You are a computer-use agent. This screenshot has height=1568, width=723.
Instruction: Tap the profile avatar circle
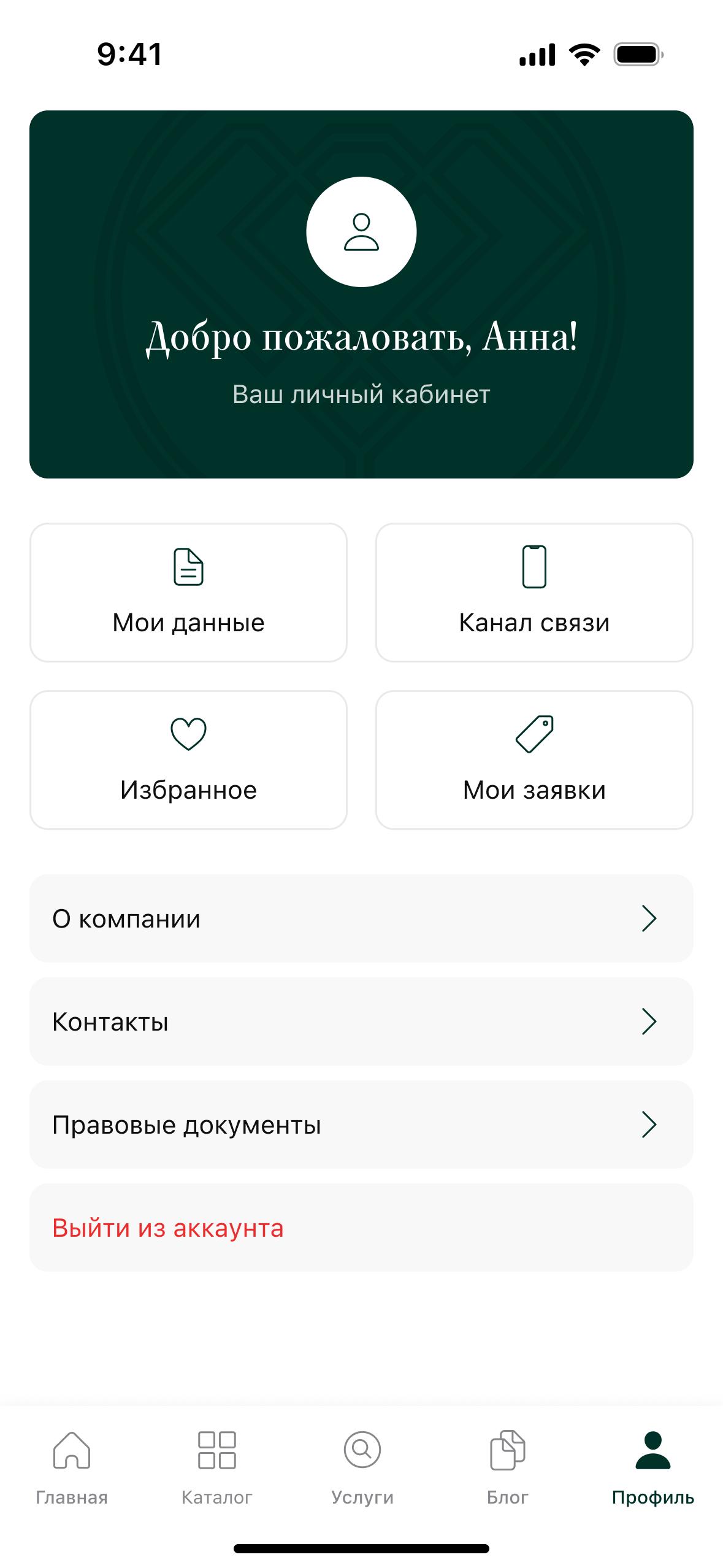pos(361,232)
